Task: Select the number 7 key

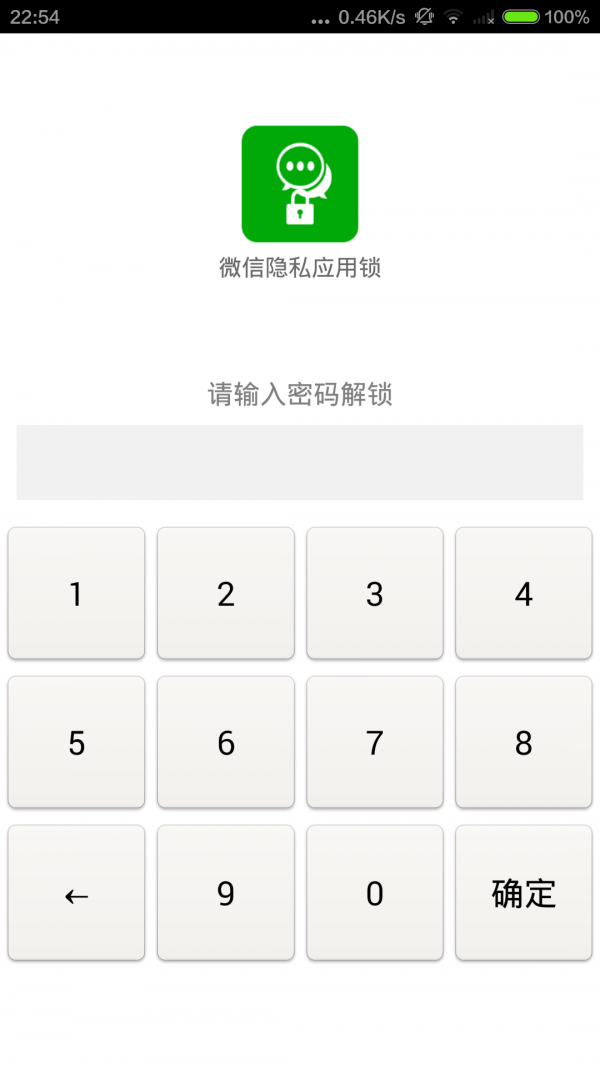Action: click(x=375, y=742)
